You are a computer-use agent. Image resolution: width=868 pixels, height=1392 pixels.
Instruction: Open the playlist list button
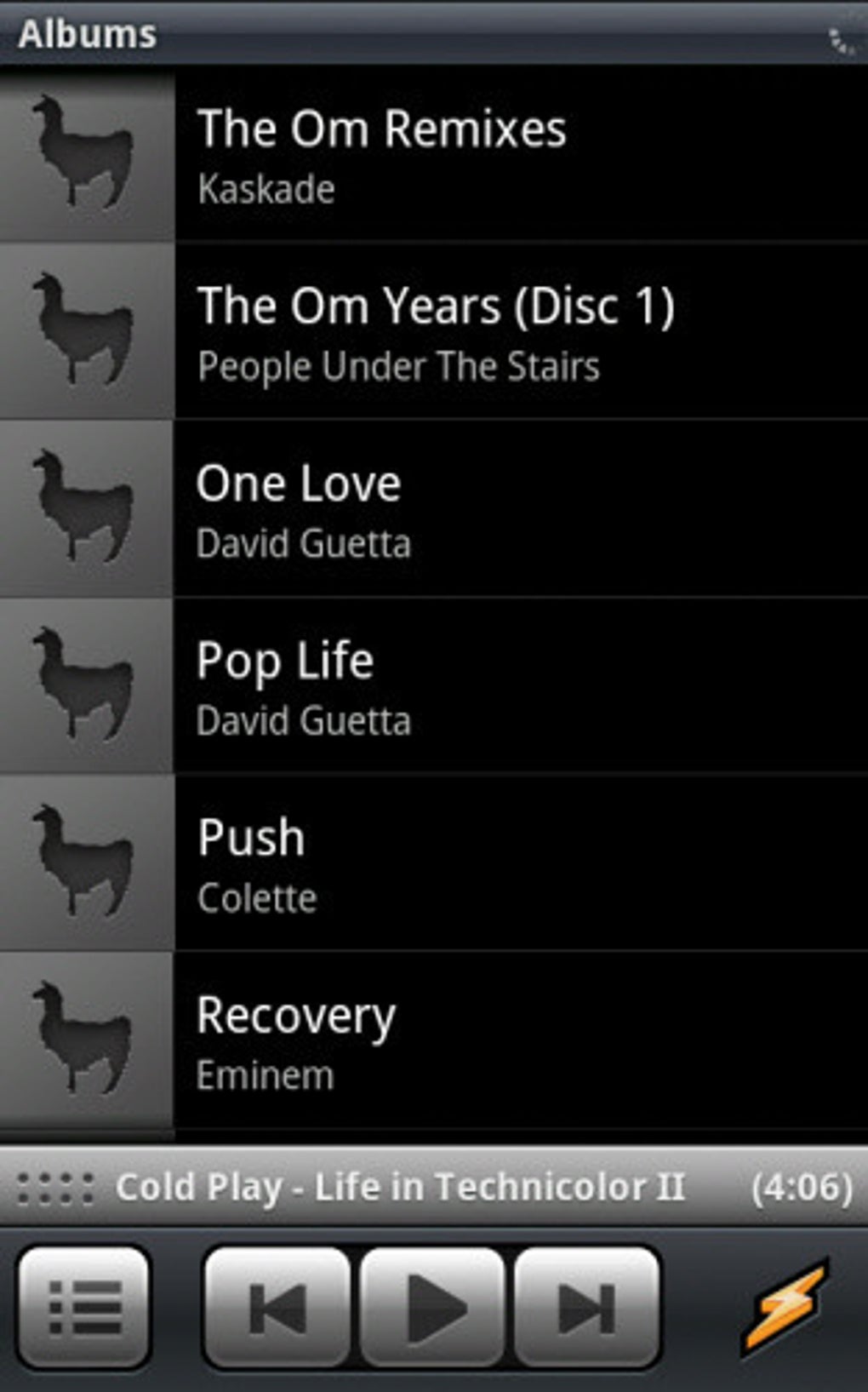[84, 1307]
